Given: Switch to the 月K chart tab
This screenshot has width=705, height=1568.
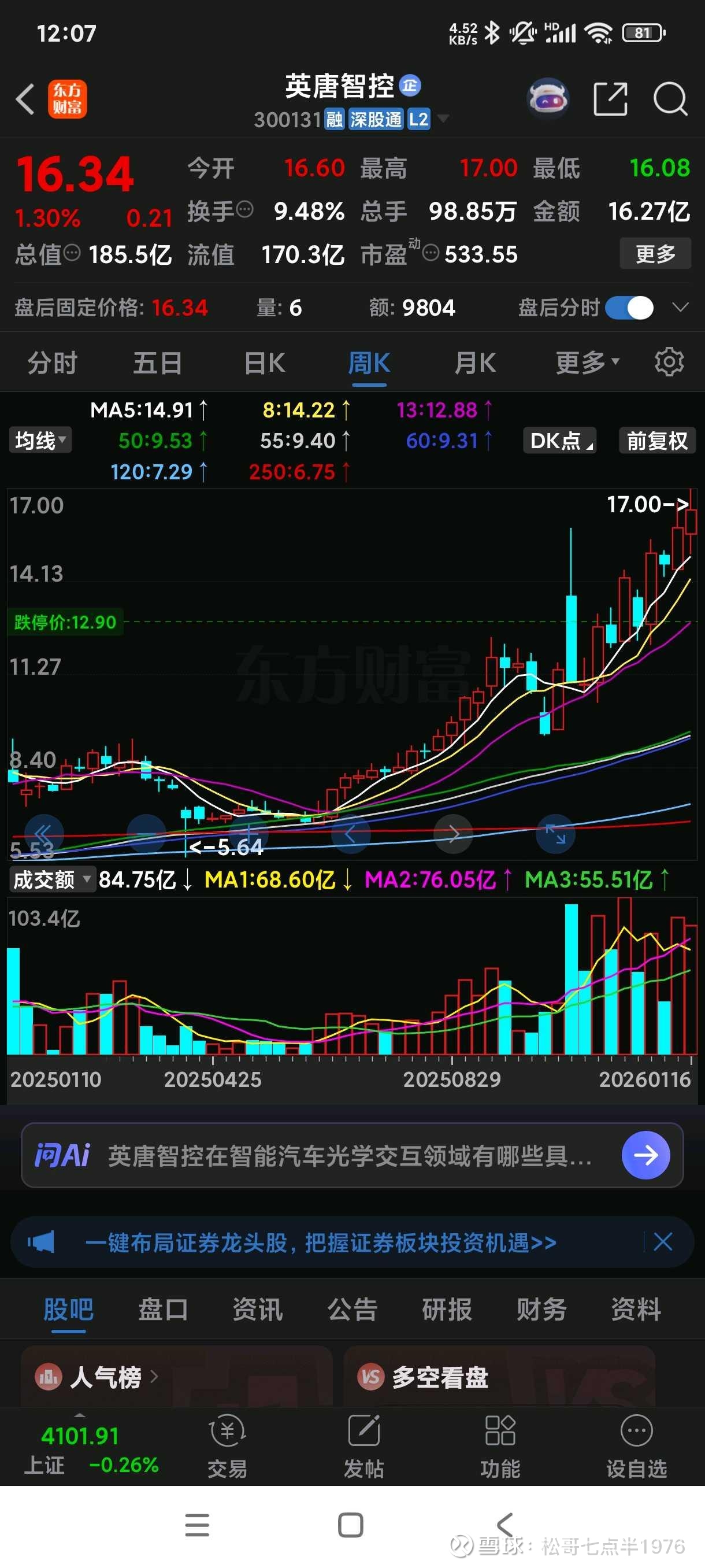Looking at the screenshot, I should coord(475,363).
